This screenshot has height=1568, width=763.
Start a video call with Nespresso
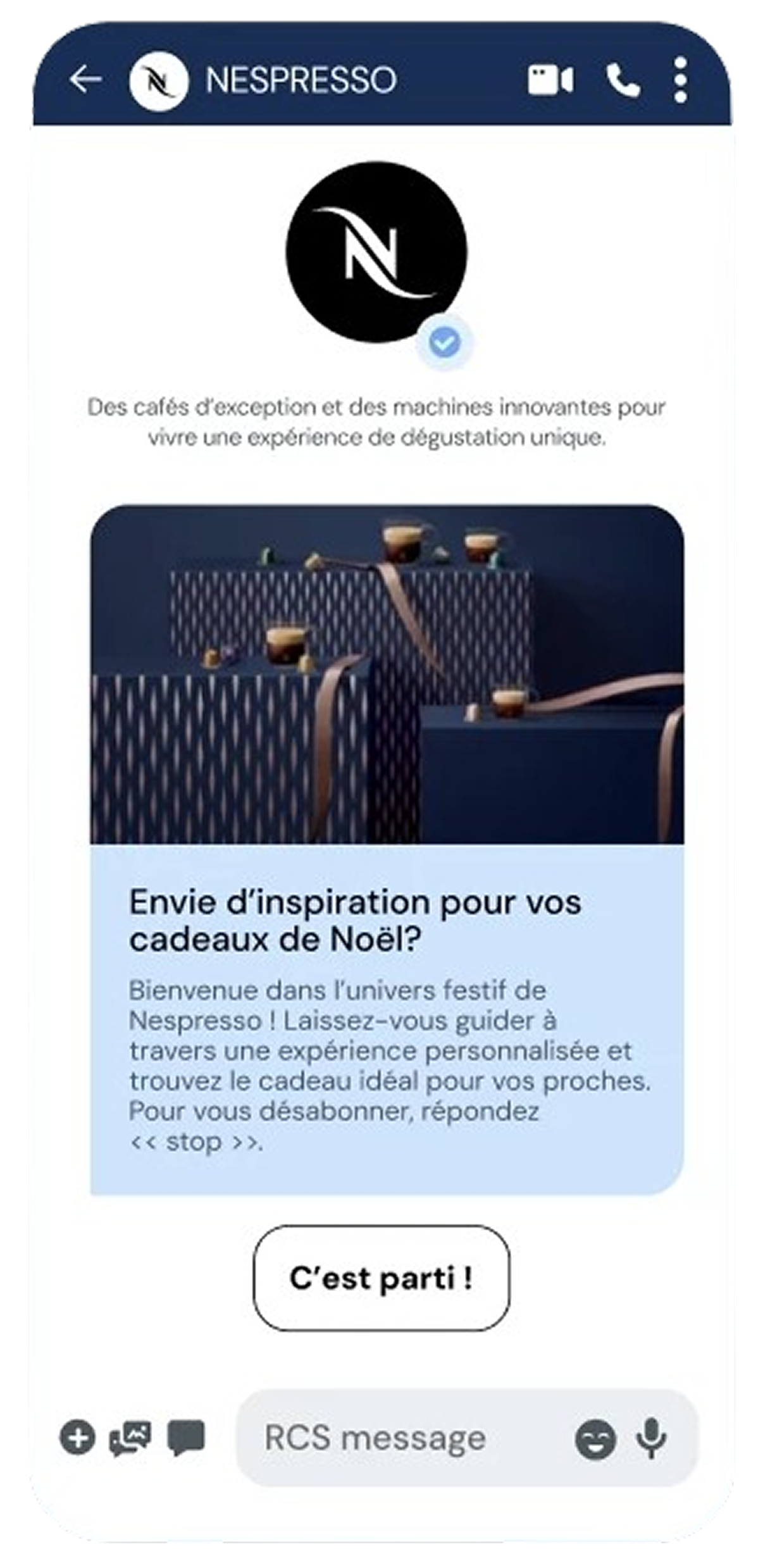[550, 80]
